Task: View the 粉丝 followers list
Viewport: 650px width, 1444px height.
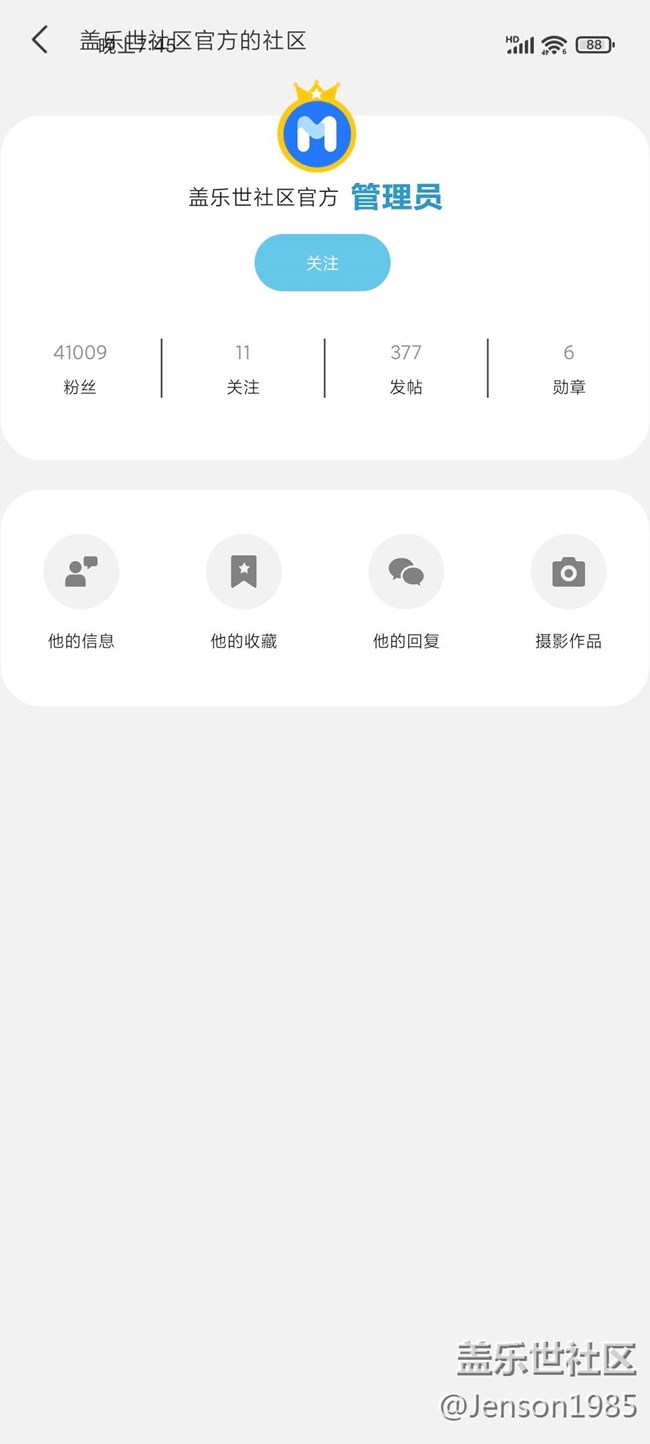Action: 80,368
